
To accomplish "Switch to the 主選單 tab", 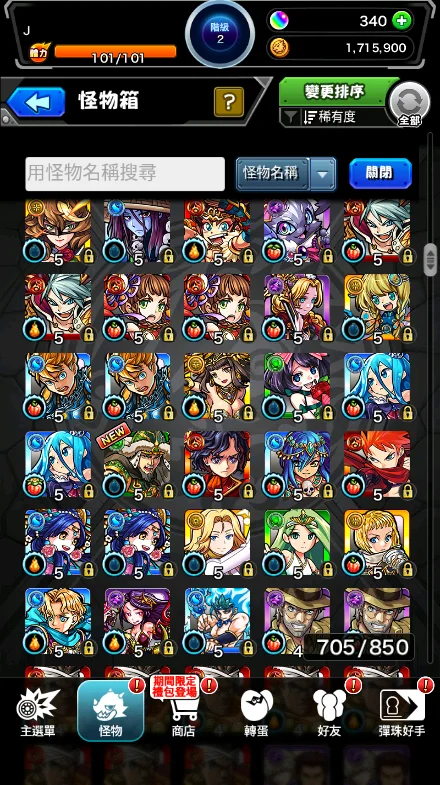I will [x=38, y=712].
